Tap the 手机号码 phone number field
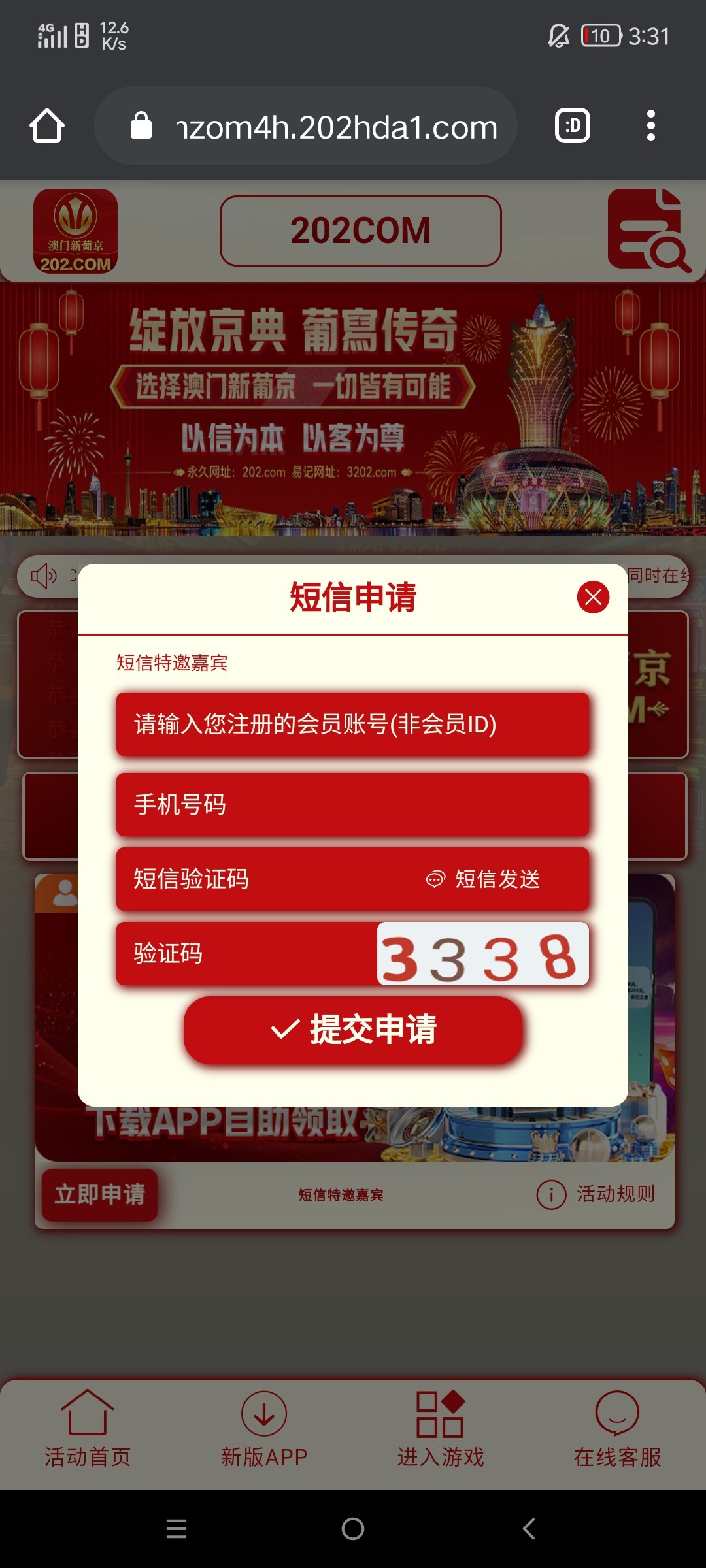Viewport: 706px width, 1568px height. click(x=353, y=804)
